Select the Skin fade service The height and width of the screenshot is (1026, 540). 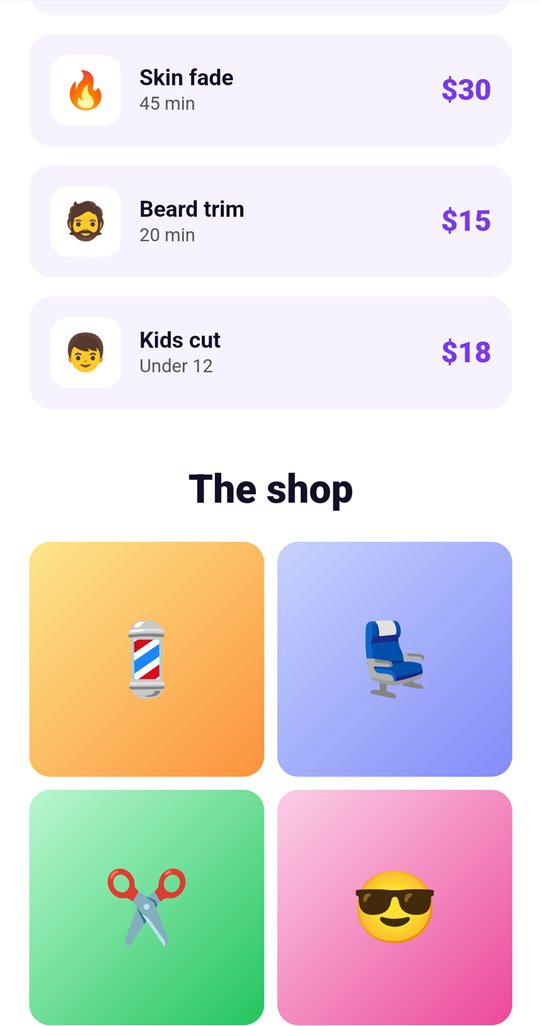pos(270,90)
